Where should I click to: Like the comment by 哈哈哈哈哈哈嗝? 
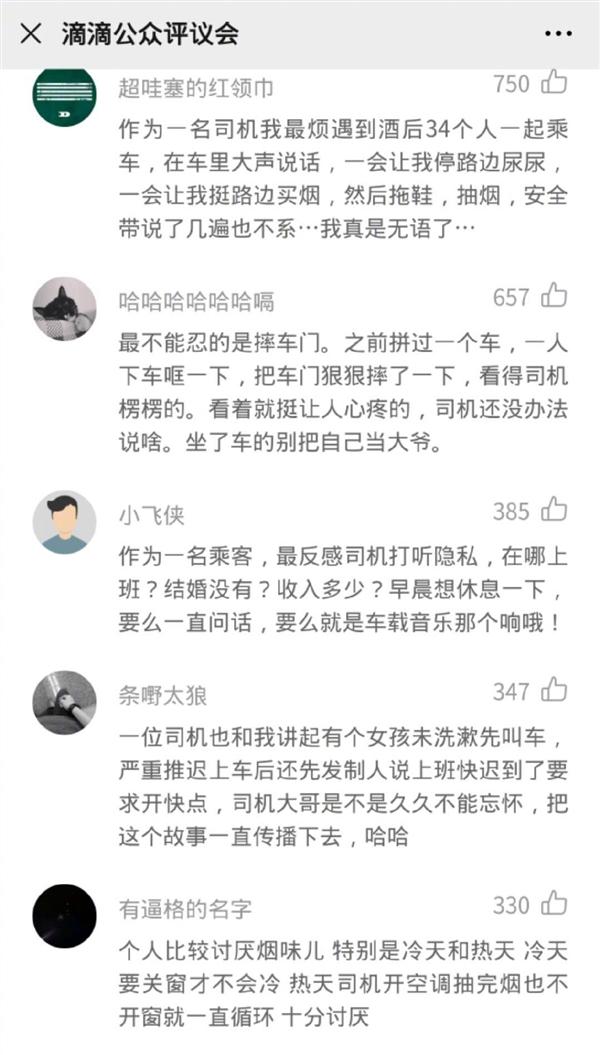[554, 297]
